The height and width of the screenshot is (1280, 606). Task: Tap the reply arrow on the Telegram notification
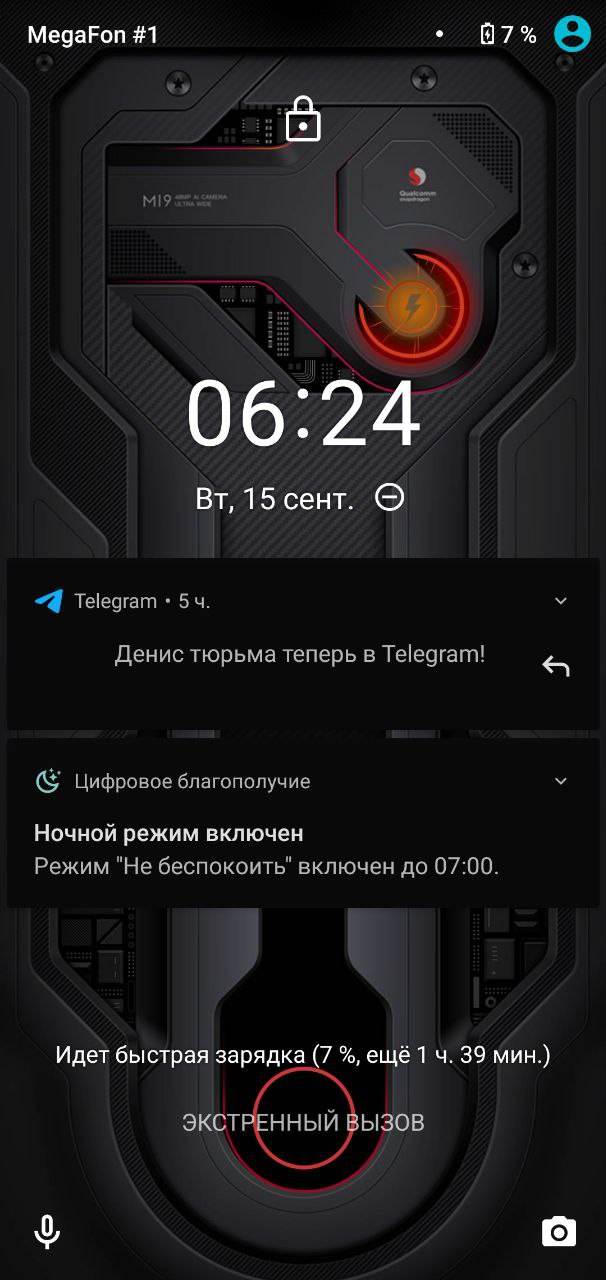click(556, 666)
